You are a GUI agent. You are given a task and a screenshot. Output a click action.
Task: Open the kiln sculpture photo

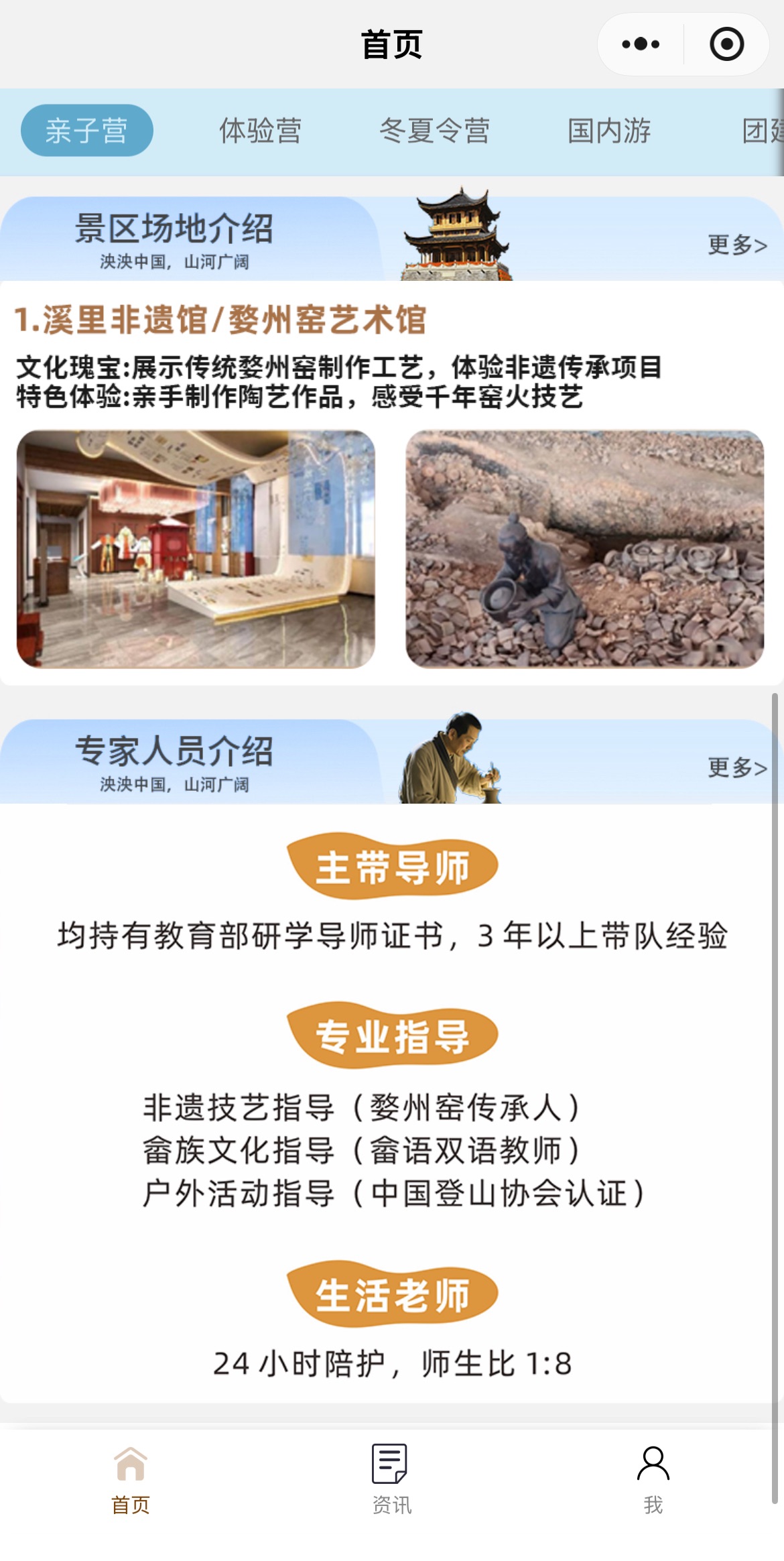coord(584,549)
